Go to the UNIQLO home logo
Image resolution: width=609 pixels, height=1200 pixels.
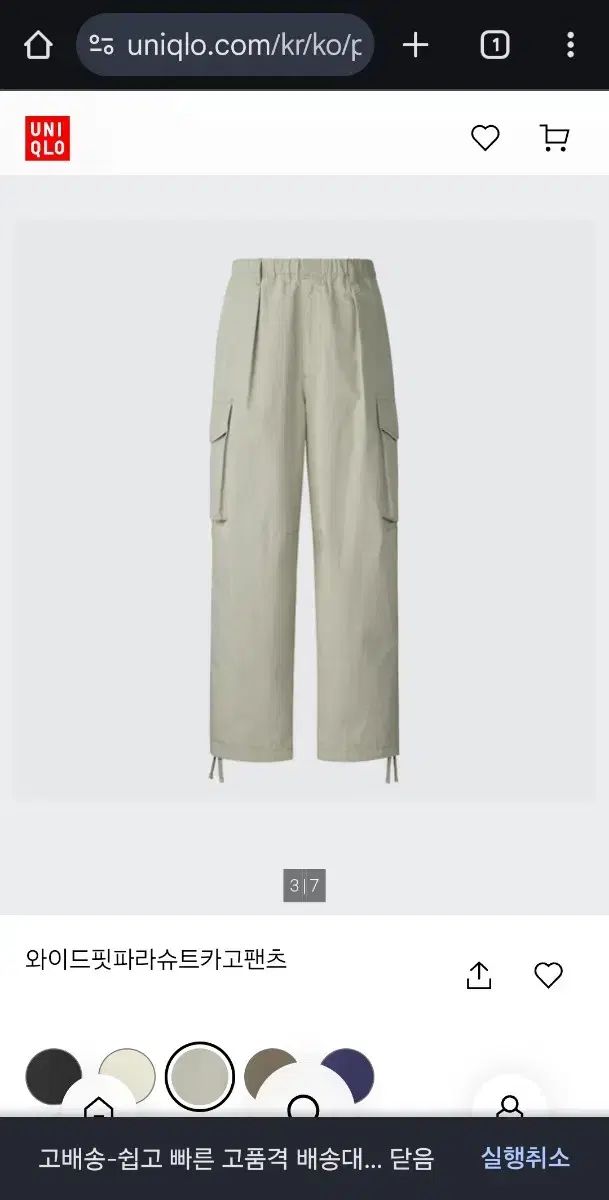[x=47, y=138]
